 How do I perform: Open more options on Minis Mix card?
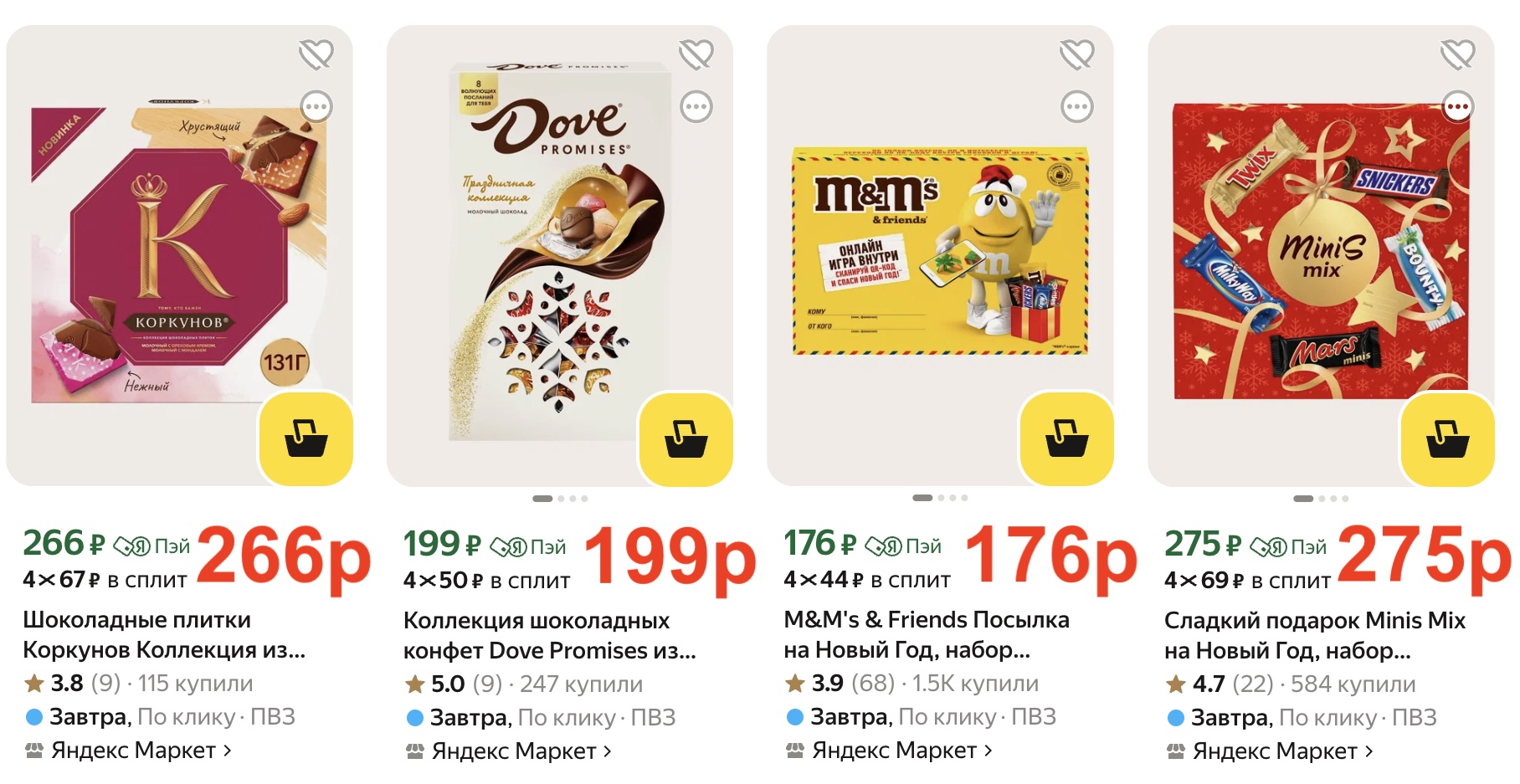[1458, 107]
